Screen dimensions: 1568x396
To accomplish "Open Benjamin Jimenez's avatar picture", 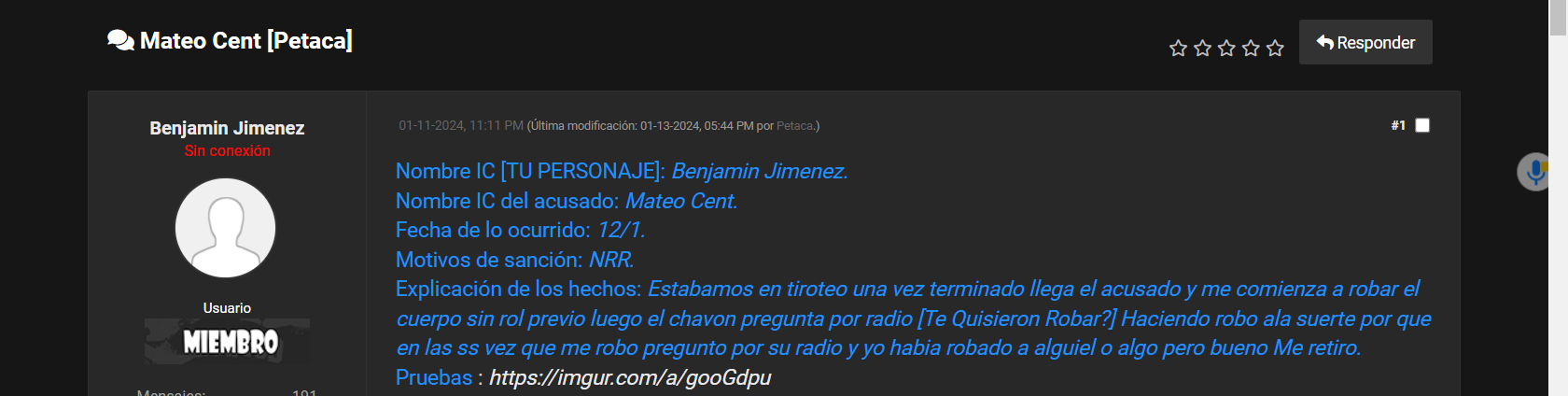I will (x=226, y=228).
